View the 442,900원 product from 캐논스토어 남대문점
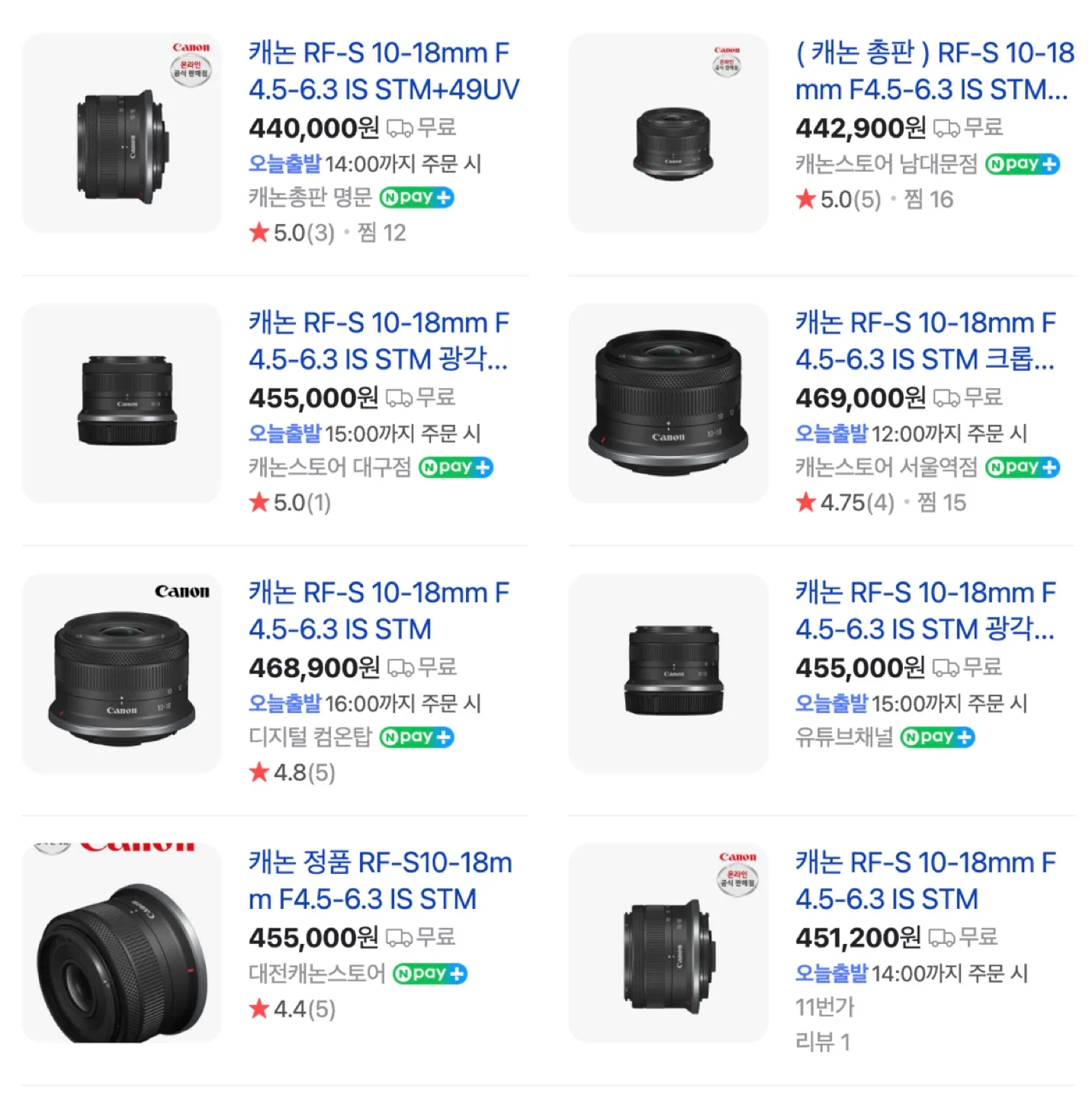 click(x=933, y=71)
